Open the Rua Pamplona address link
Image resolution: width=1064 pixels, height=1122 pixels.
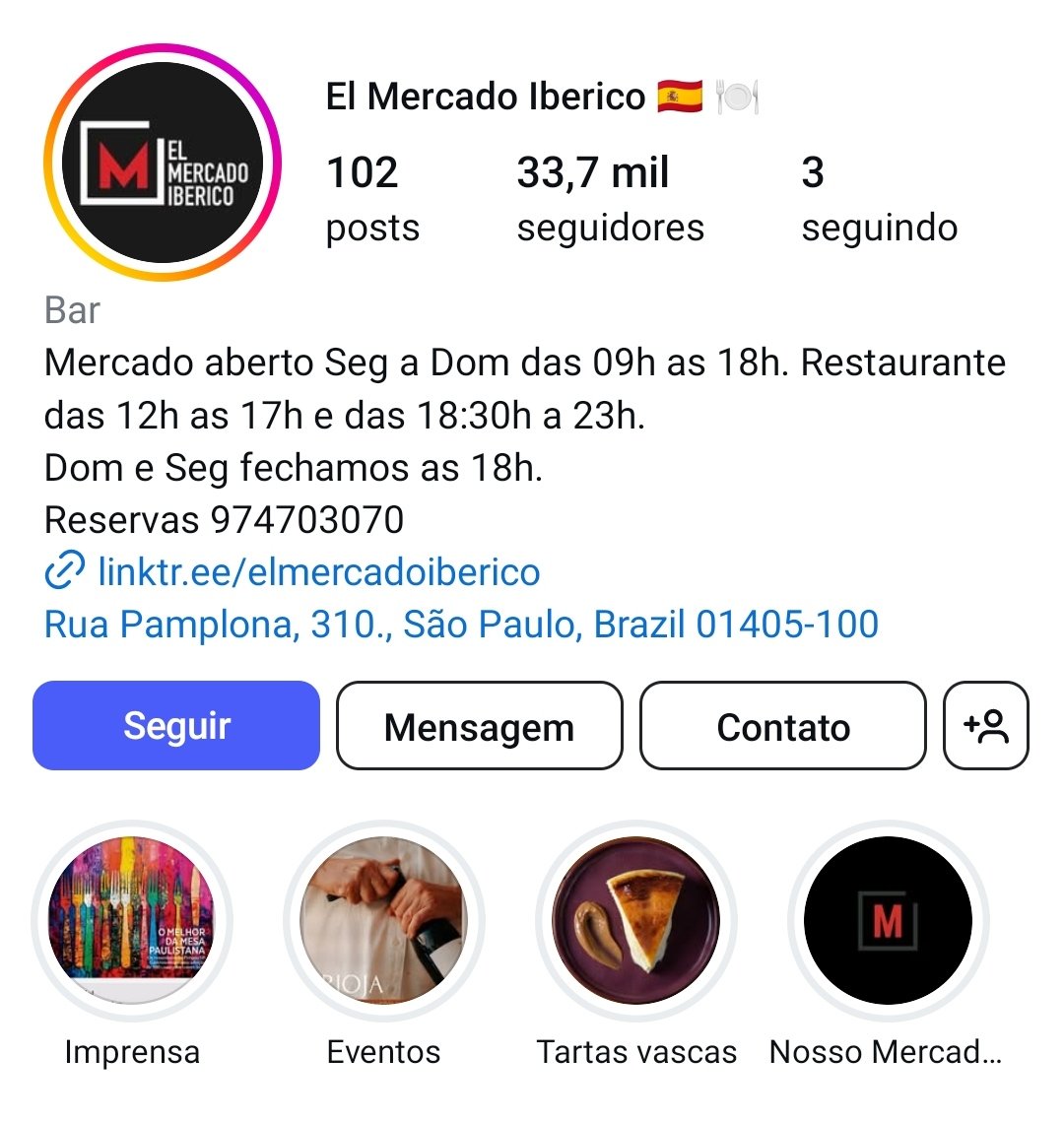461,625
